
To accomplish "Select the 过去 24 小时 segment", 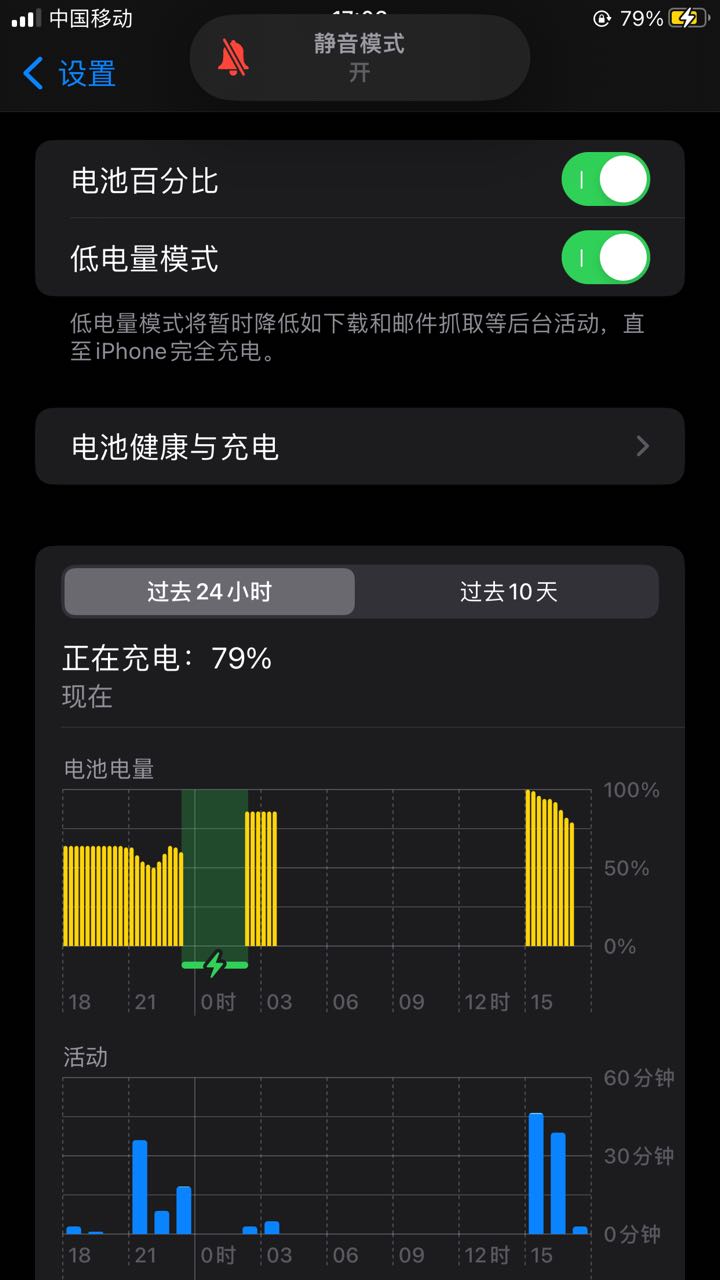I will pos(209,591).
